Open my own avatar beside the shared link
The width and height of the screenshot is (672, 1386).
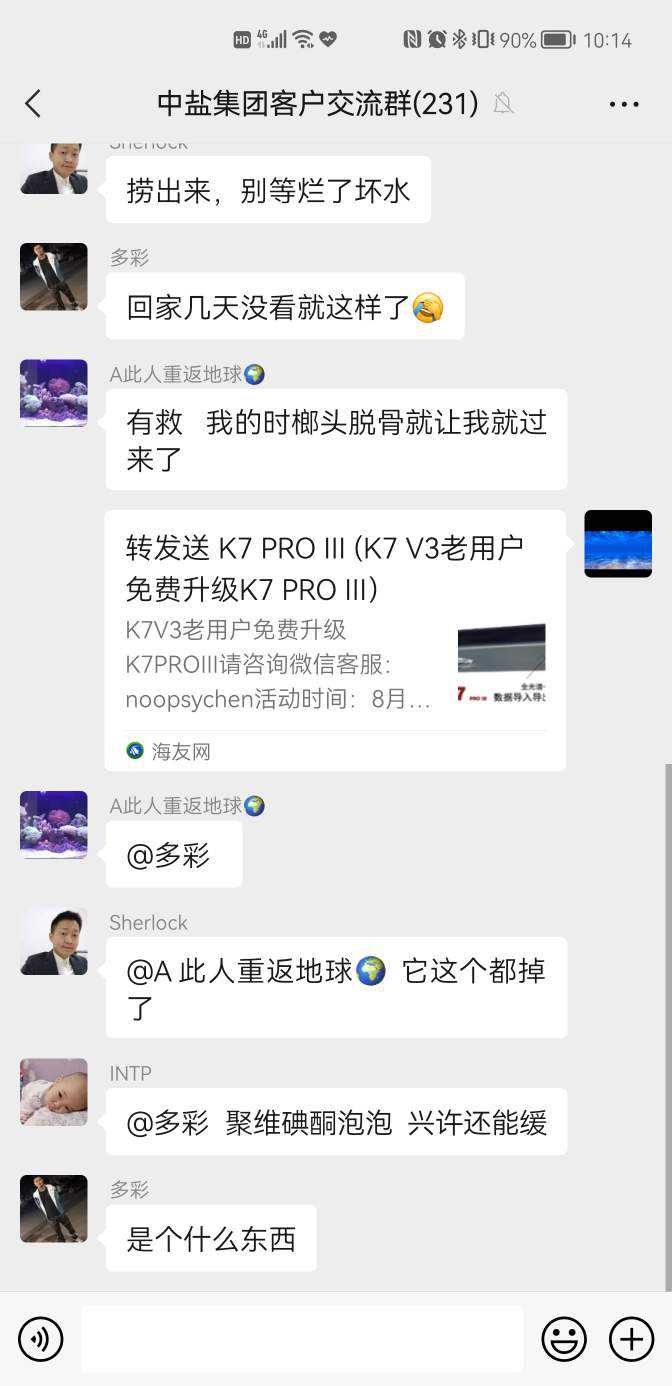618,543
